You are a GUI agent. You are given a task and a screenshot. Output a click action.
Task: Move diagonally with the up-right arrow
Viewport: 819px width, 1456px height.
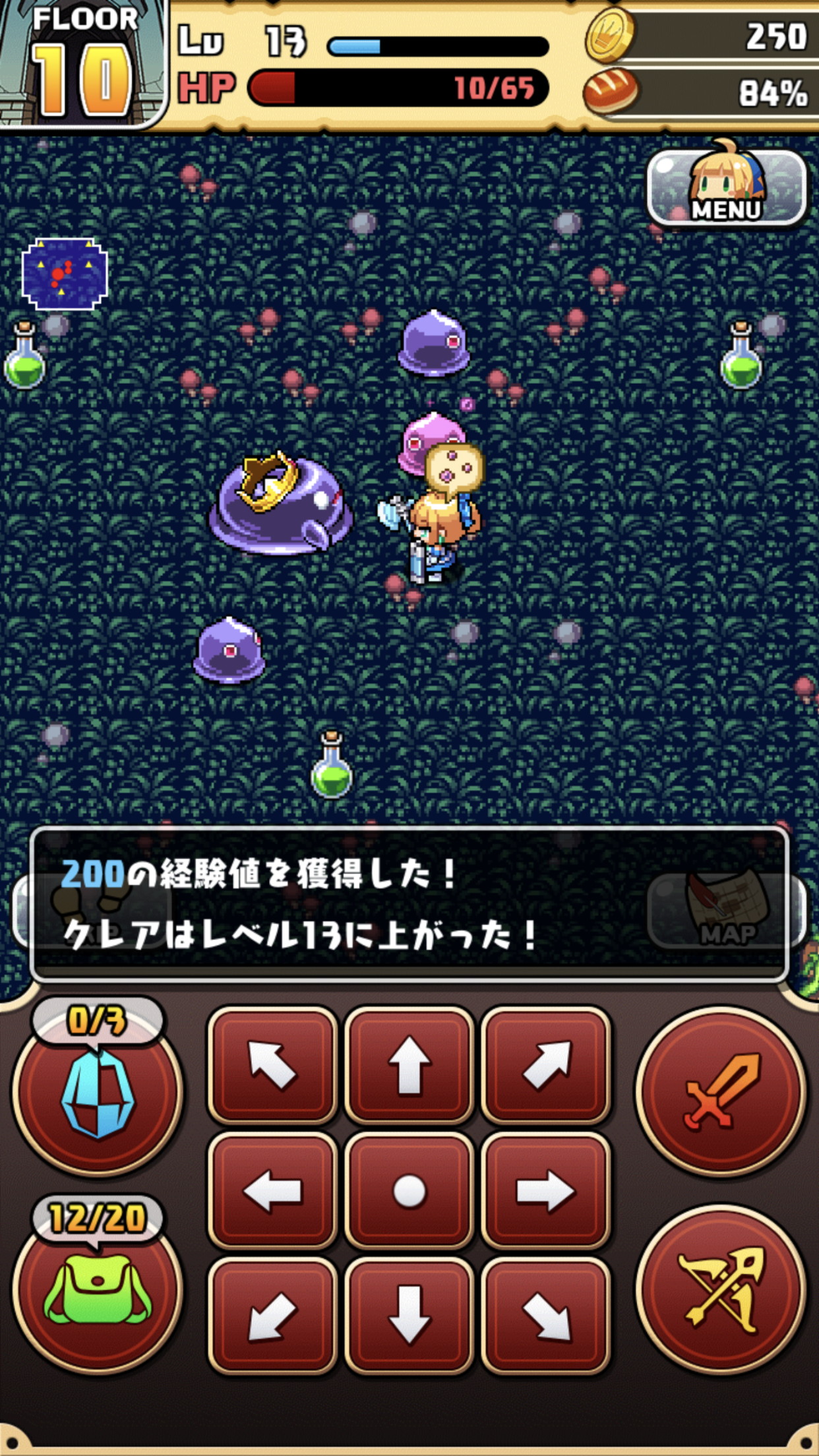[545, 1064]
